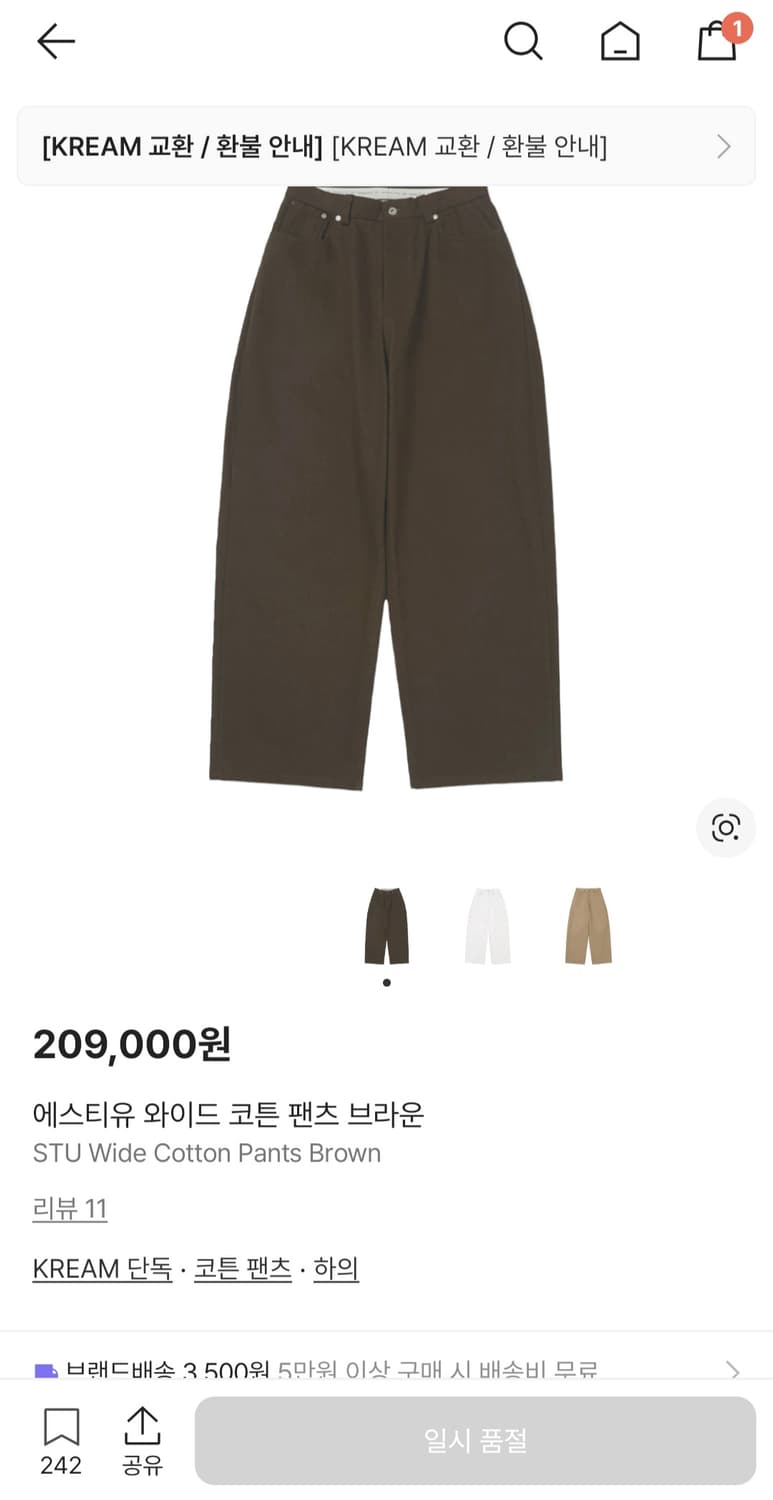This screenshot has height=1500, width=773.
Task: Open the exchange notice chevron arrow
Action: click(x=723, y=146)
